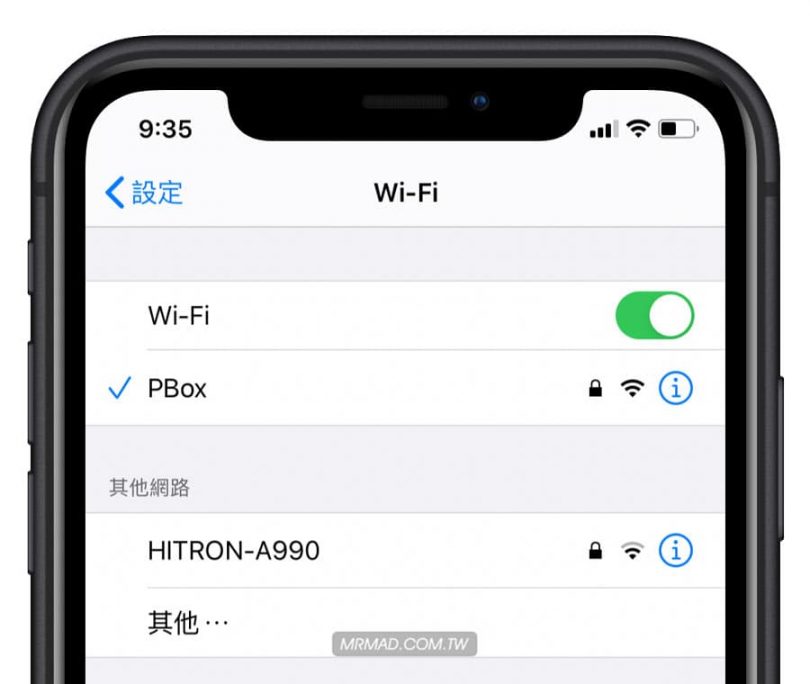Go back to 設定

click(145, 192)
